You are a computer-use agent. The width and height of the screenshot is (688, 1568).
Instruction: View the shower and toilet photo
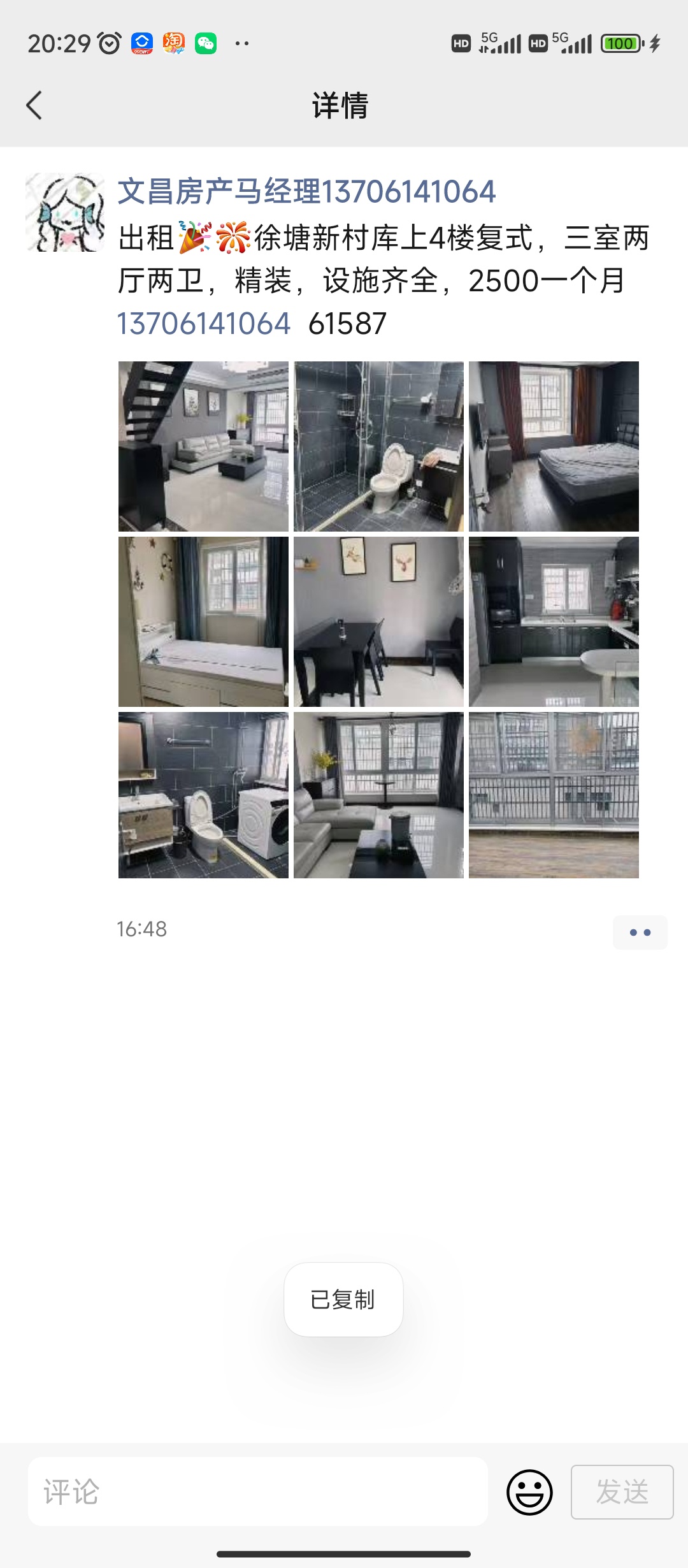point(378,446)
